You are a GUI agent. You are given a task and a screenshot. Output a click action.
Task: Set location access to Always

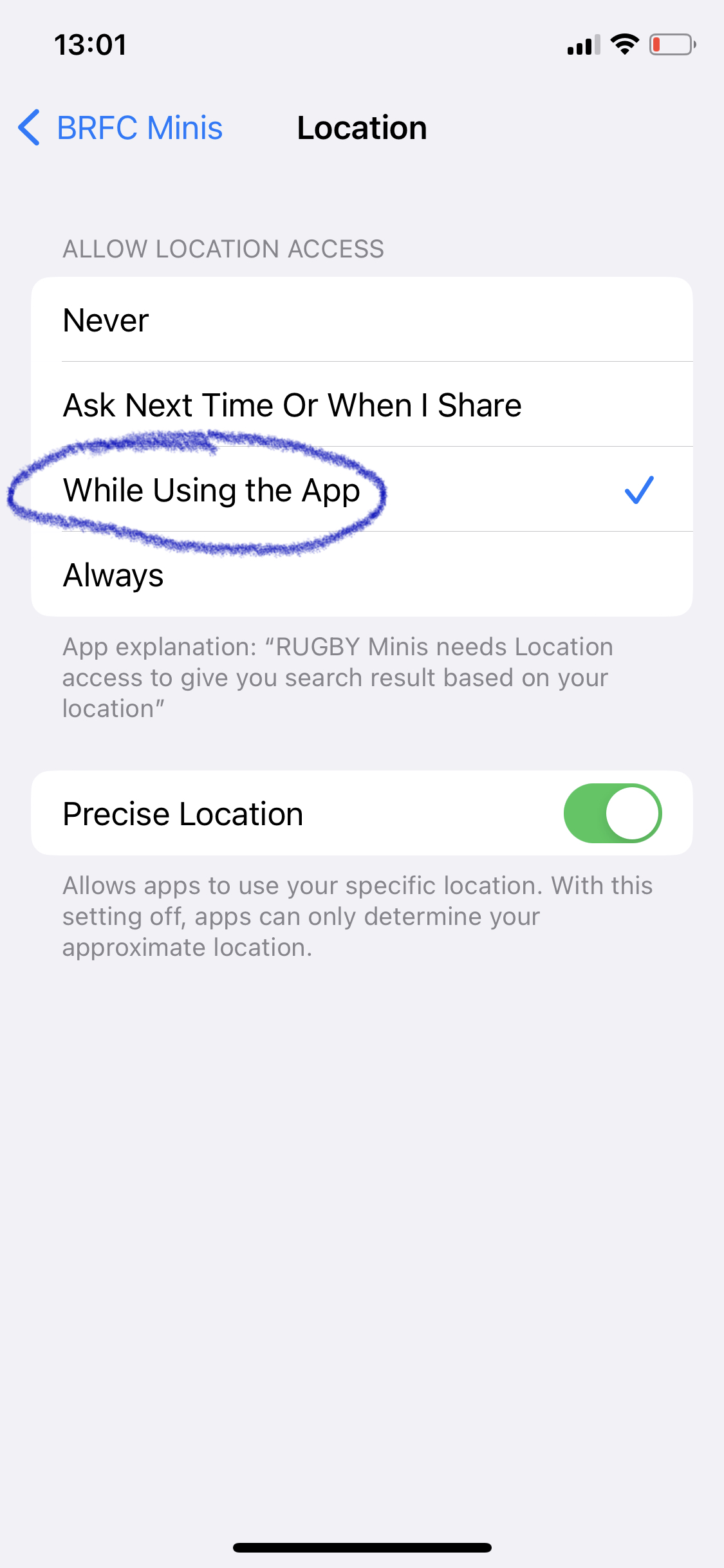tap(360, 575)
